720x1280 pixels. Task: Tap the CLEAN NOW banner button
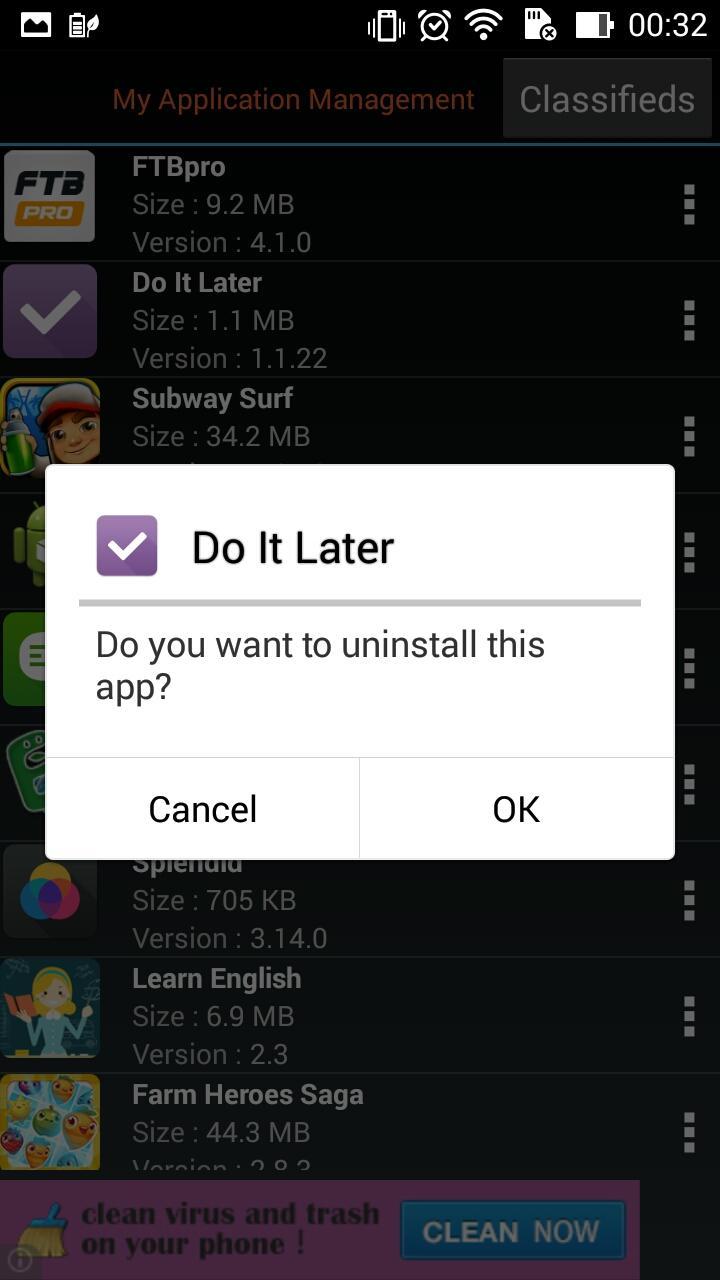512,1230
